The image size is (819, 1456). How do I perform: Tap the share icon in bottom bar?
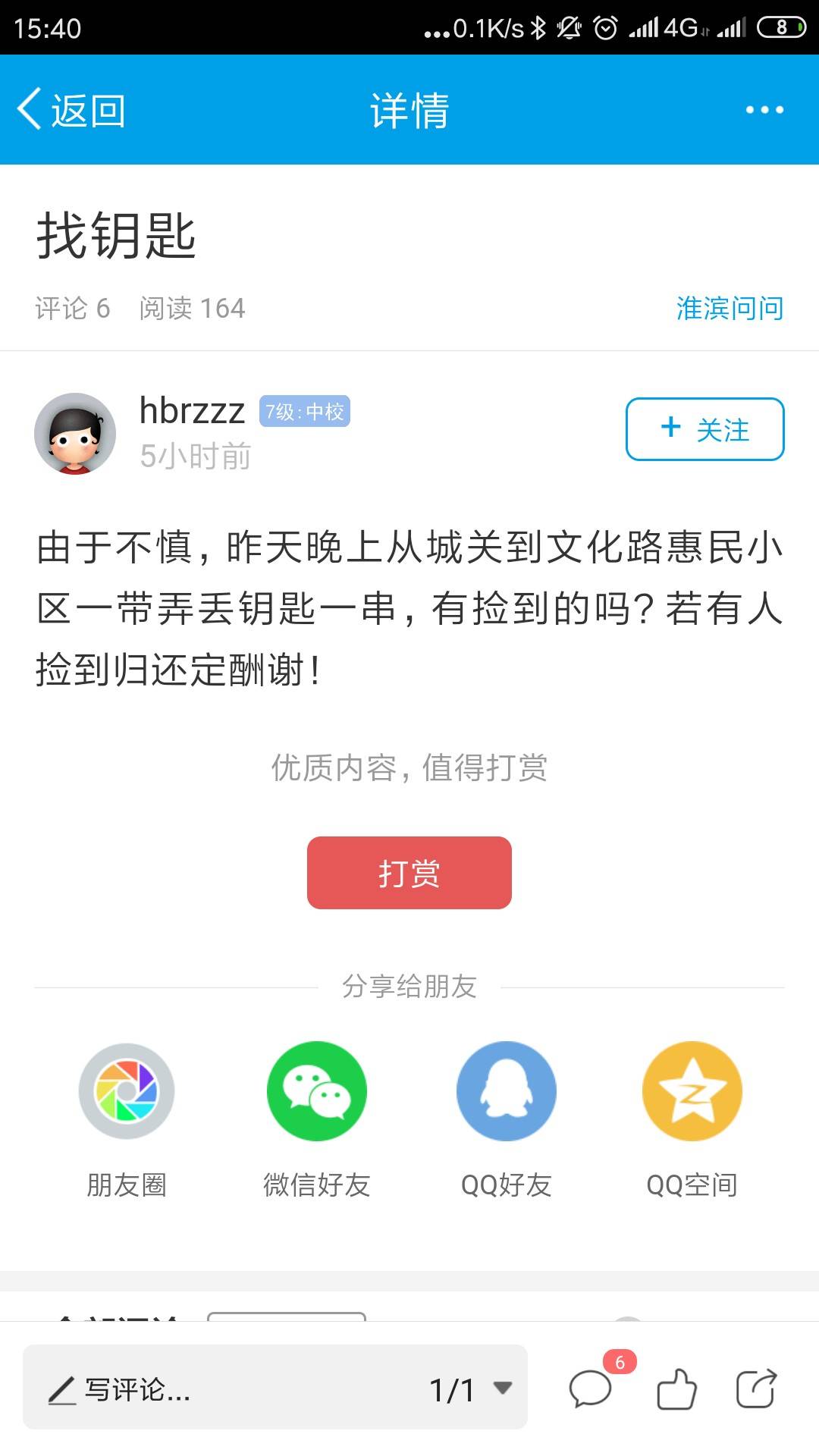756,1390
